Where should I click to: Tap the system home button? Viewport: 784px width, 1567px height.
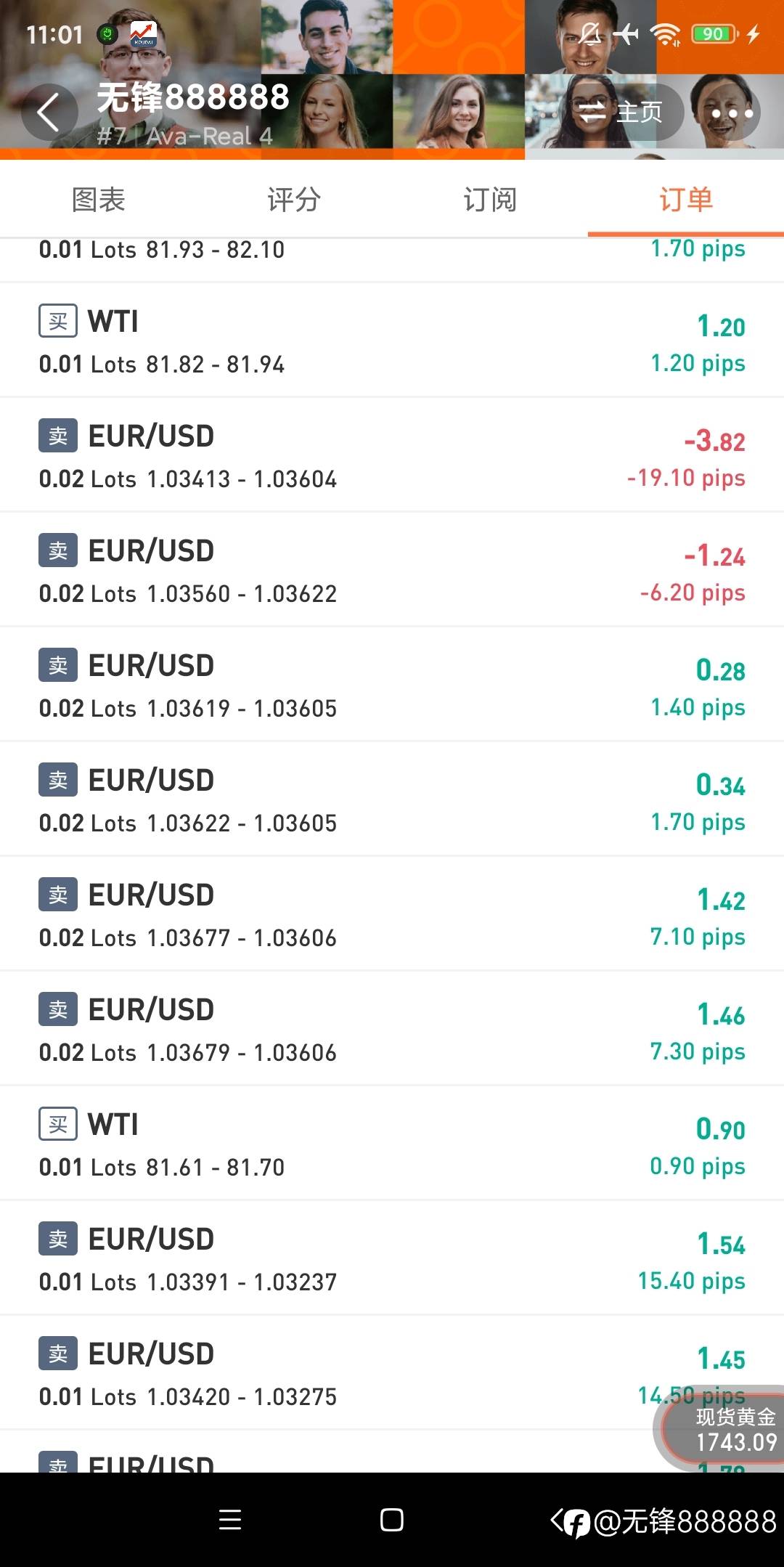coord(392,1520)
